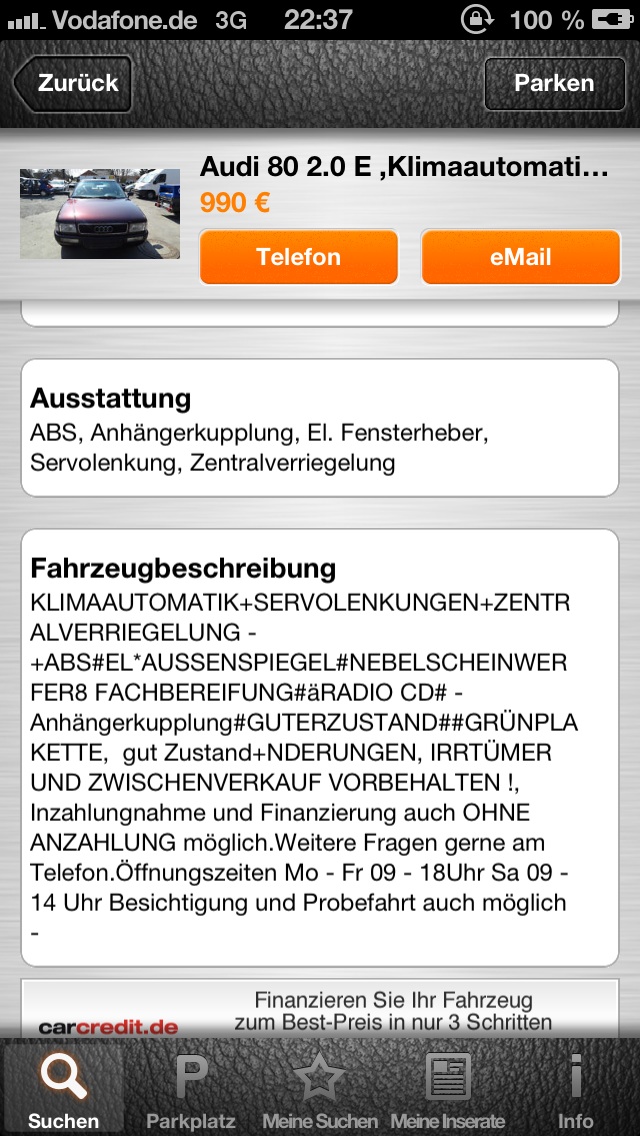640x1136 pixels.
Task: Switch to the Suchen tab
Action: pos(64,1090)
